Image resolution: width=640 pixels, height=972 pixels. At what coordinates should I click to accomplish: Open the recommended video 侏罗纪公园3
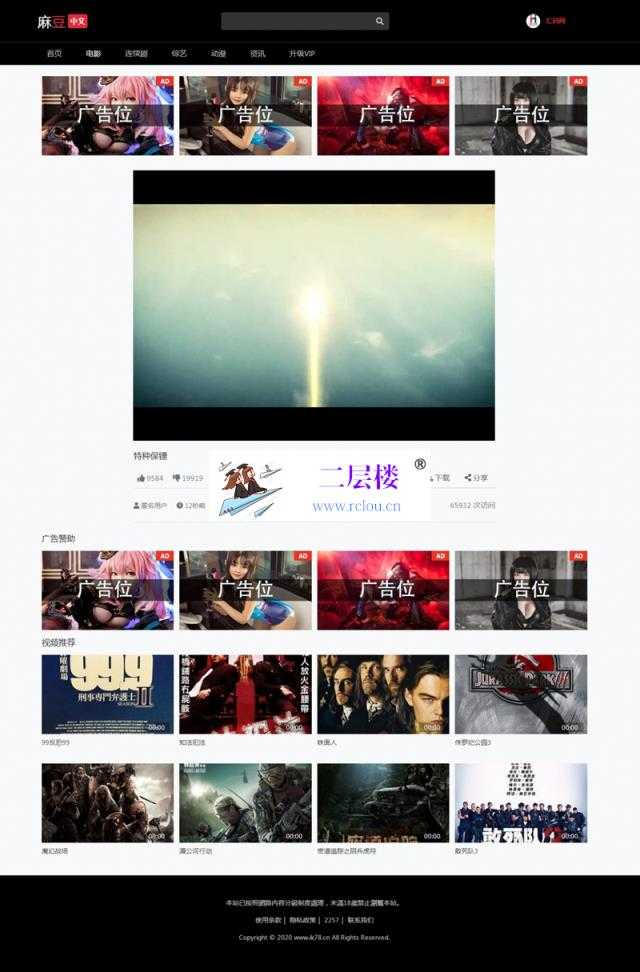point(521,694)
